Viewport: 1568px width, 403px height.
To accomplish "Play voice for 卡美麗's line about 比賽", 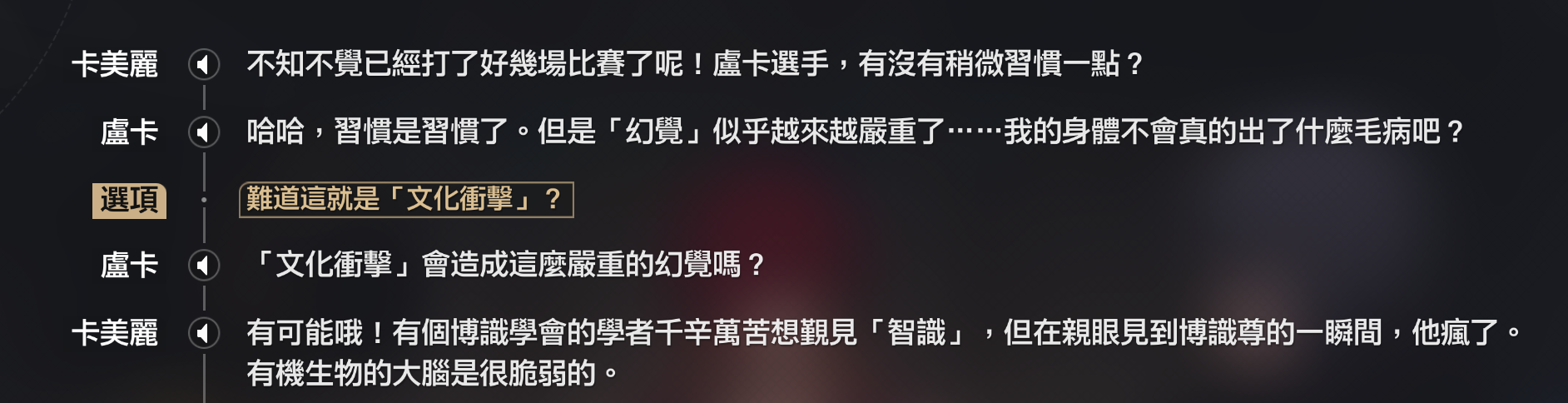I will (x=203, y=64).
